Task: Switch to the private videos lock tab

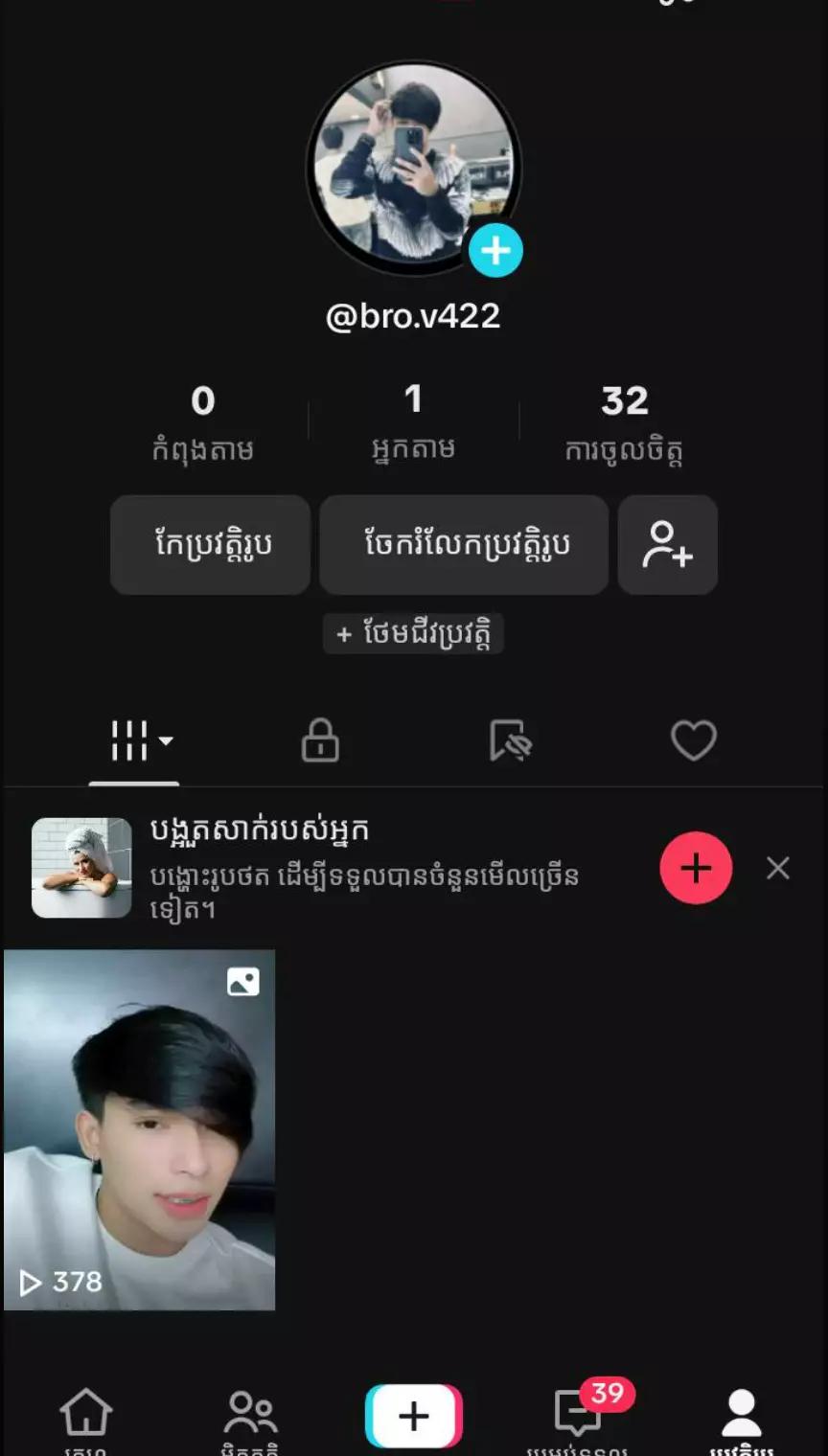Action: 320,740
